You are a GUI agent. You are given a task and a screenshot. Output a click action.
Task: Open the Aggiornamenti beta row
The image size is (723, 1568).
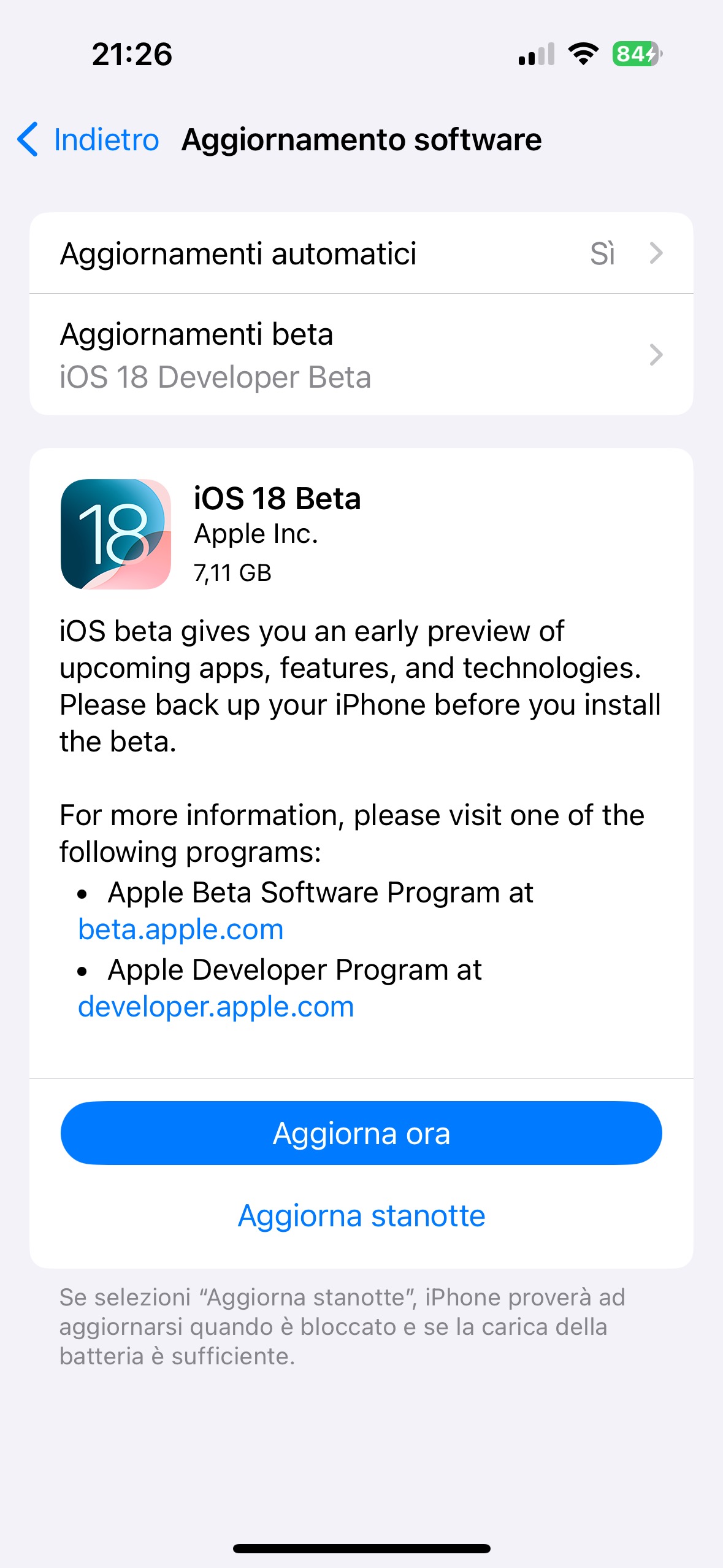pyautogui.click(x=361, y=355)
